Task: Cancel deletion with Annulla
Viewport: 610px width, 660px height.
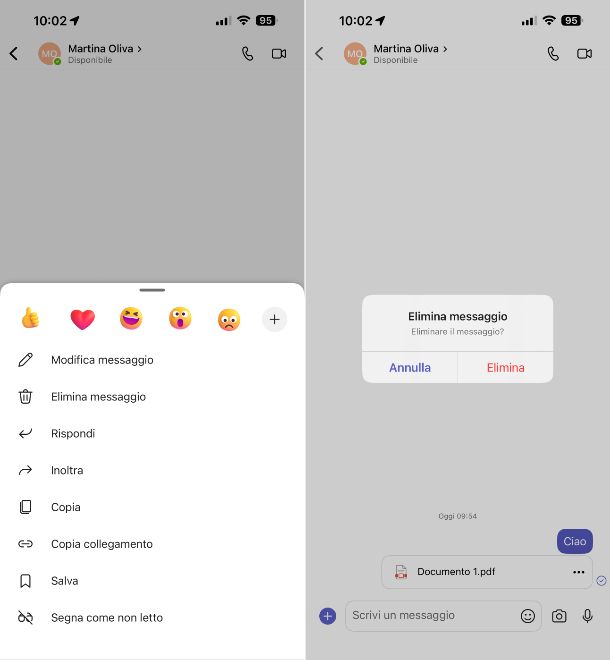Action: pyautogui.click(x=410, y=367)
